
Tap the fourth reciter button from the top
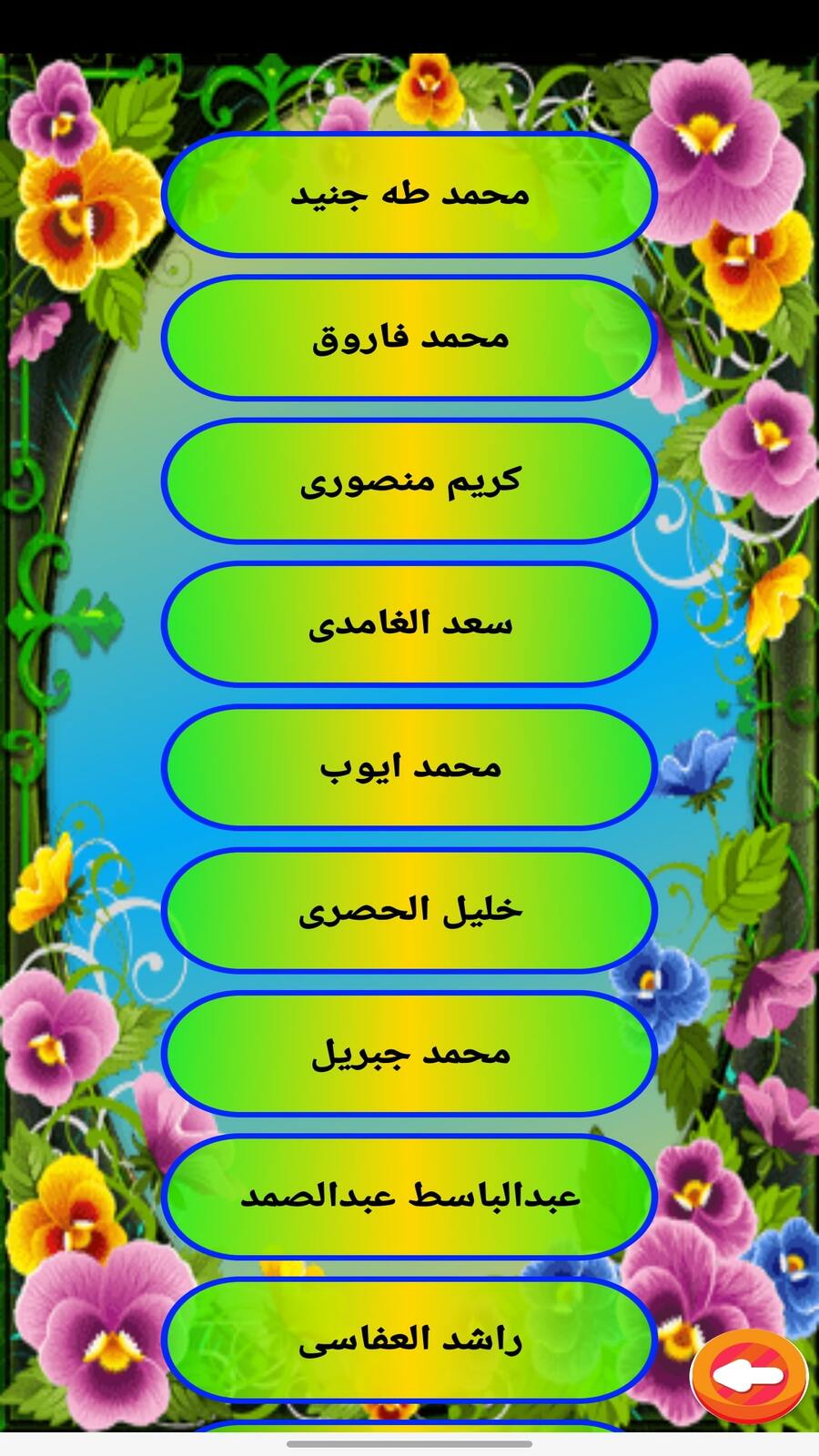(409, 624)
